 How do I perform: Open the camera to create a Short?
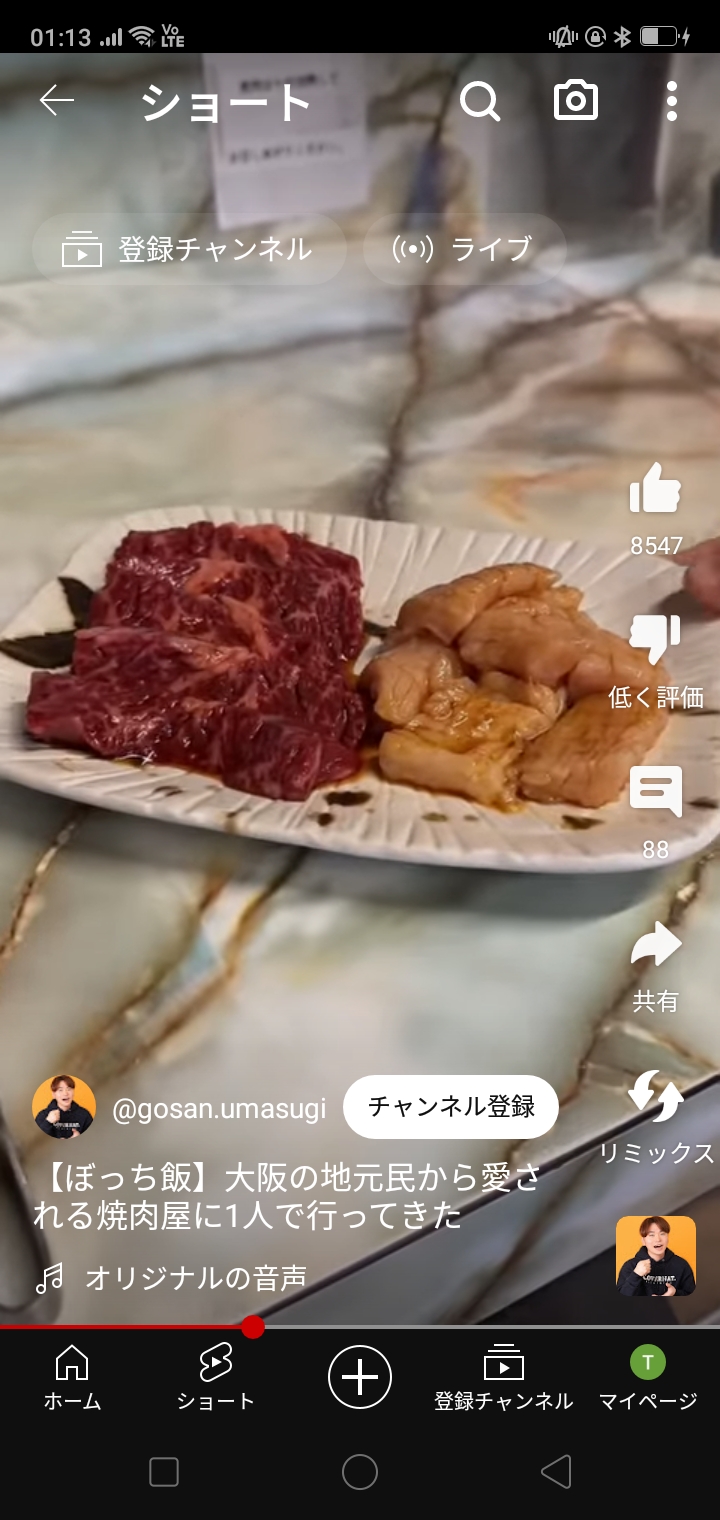coord(576,101)
